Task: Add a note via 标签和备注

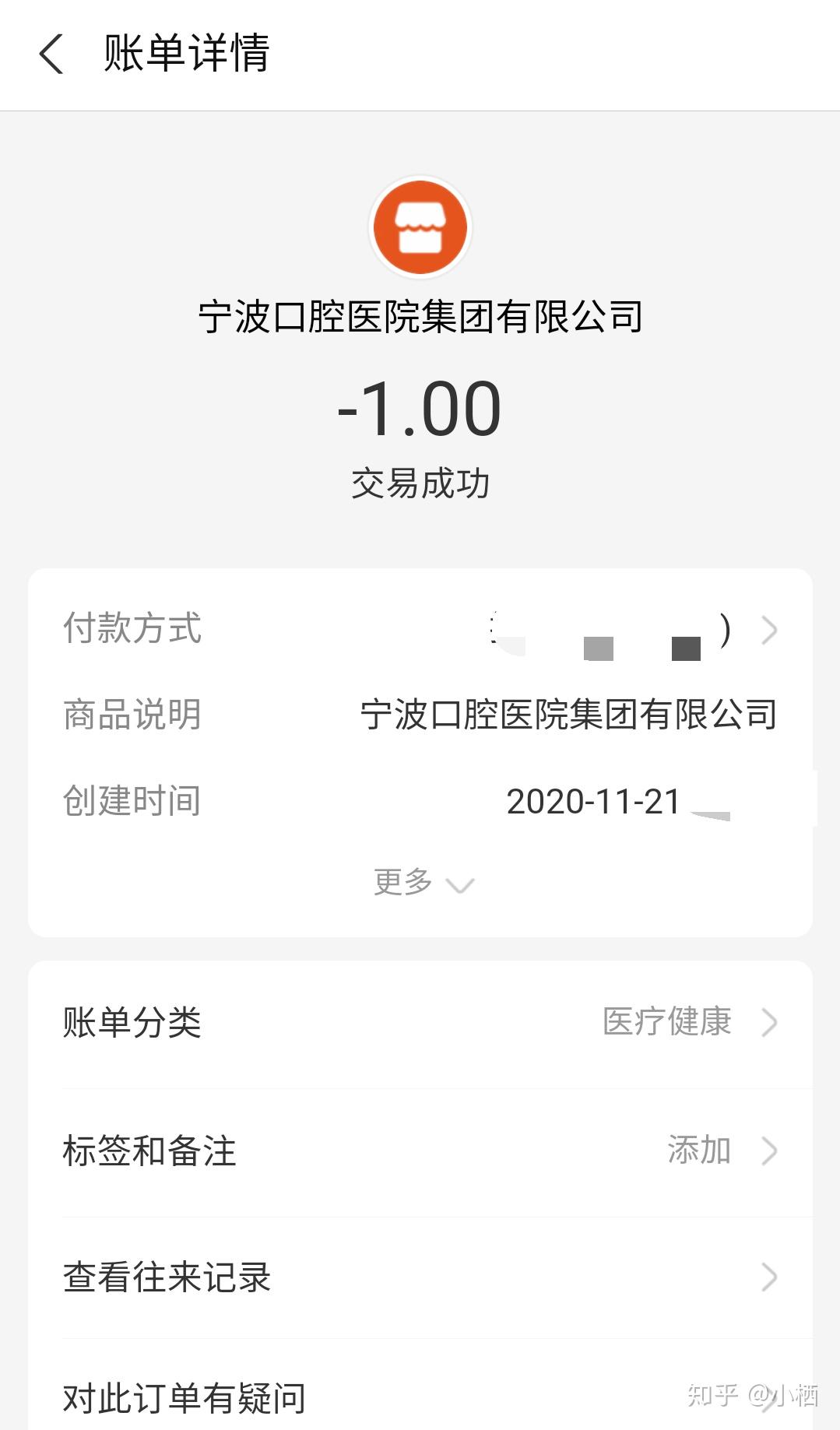Action: click(420, 1151)
